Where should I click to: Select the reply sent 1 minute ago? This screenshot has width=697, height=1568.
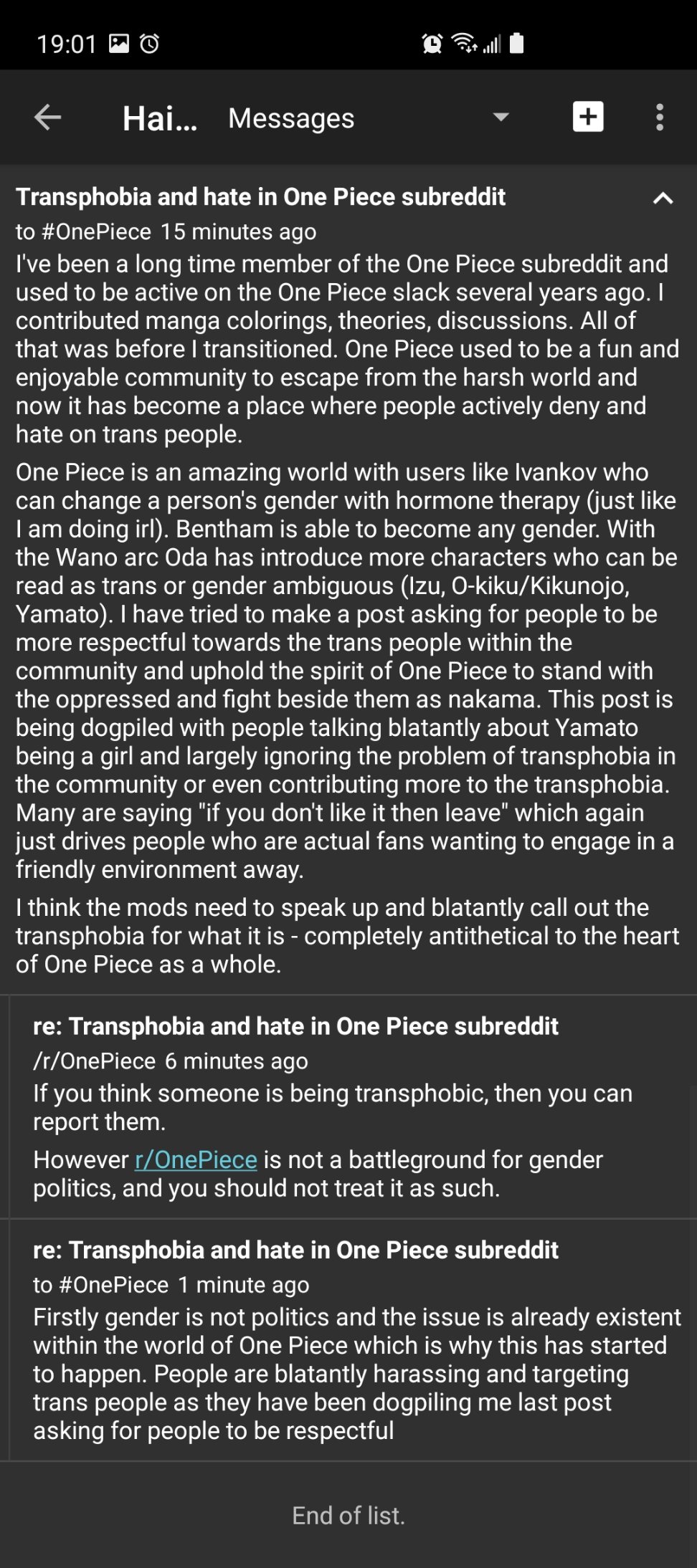351,1340
